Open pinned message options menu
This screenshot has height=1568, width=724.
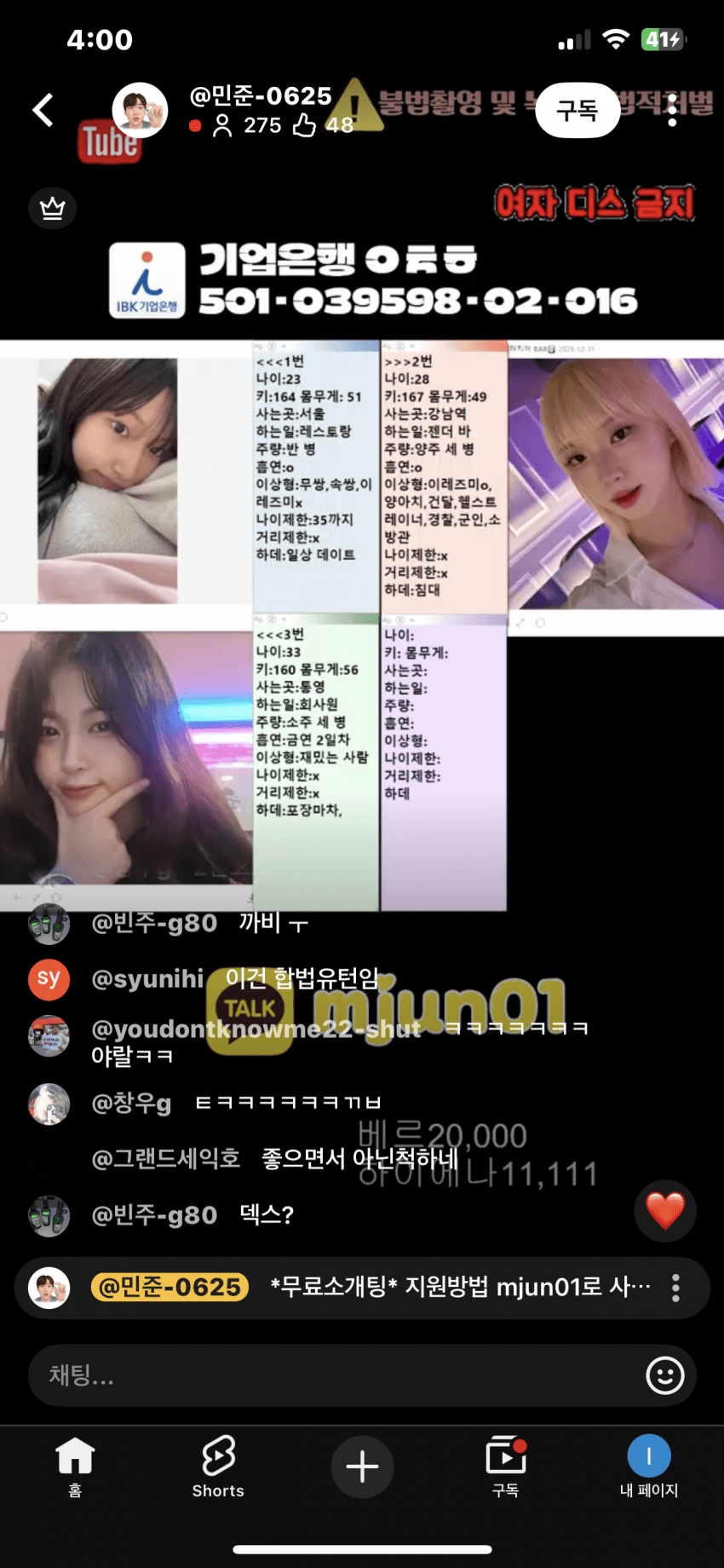point(675,1288)
